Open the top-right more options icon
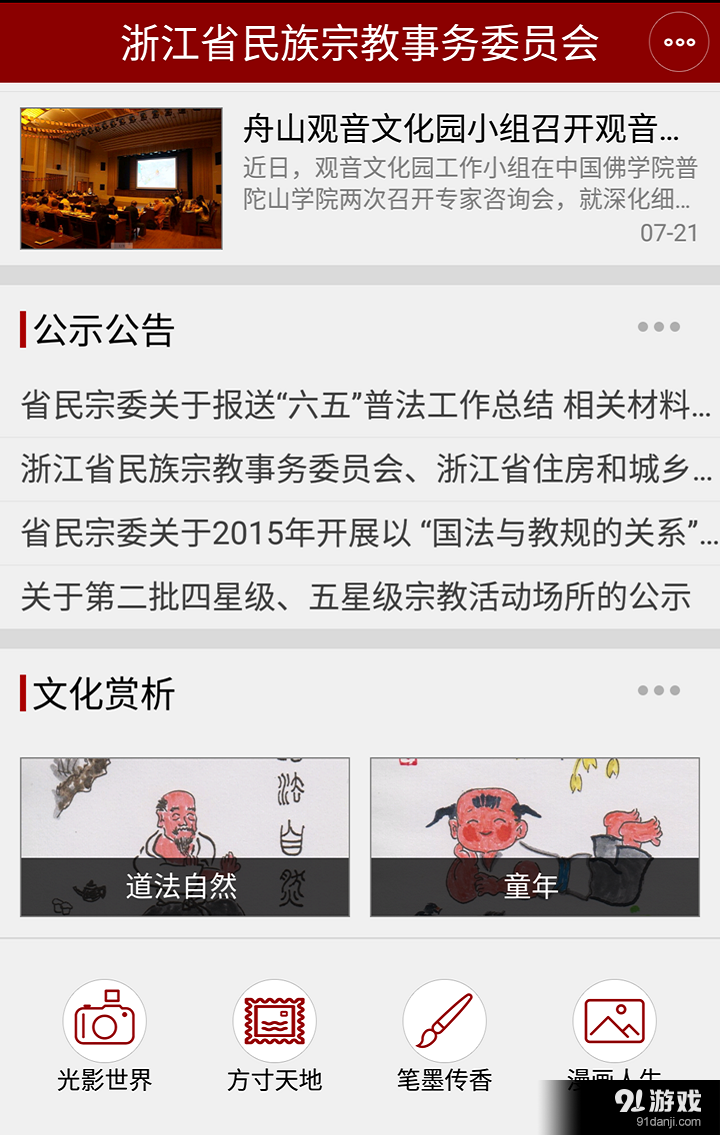Viewport: 720px width, 1135px height. tap(678, 42)
